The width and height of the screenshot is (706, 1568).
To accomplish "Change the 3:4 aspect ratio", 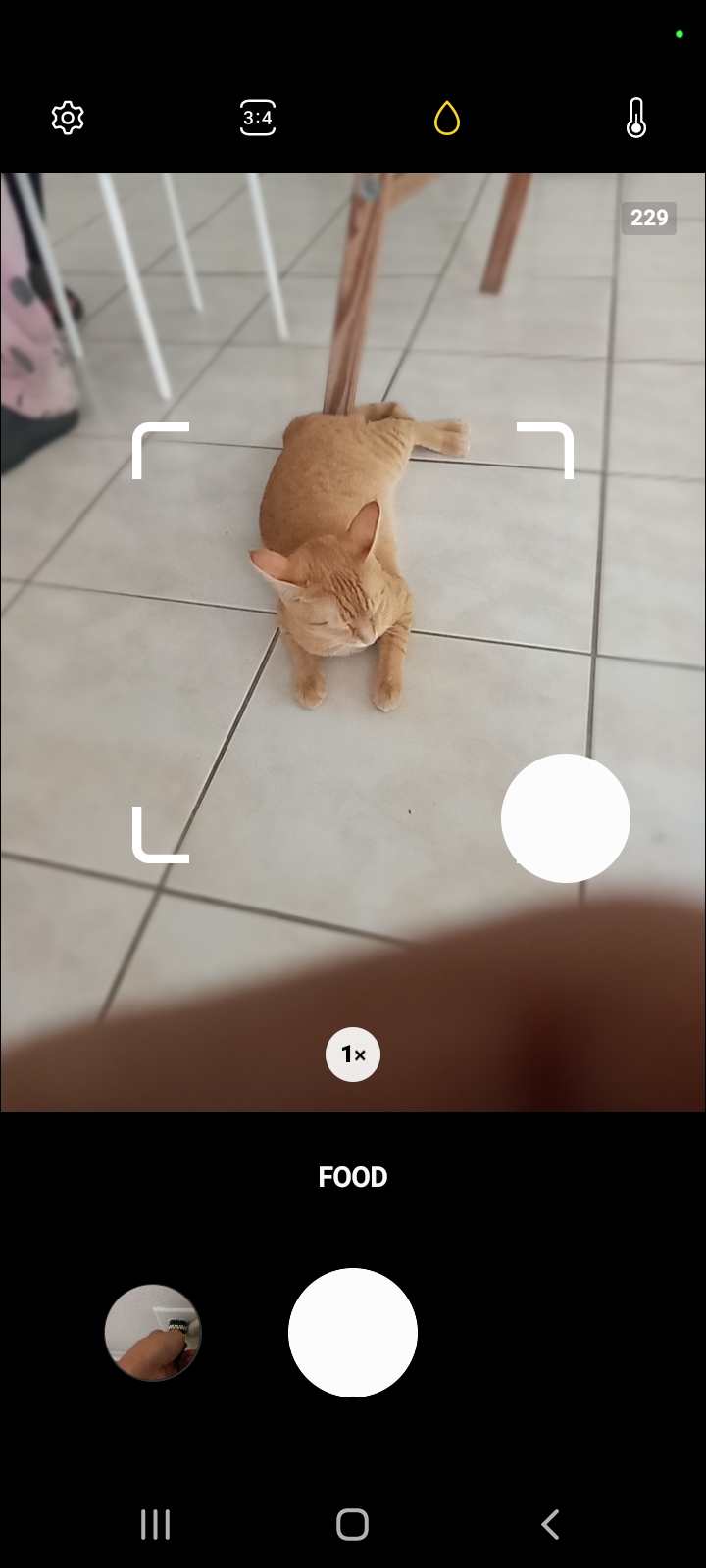I will click(257, 118).
